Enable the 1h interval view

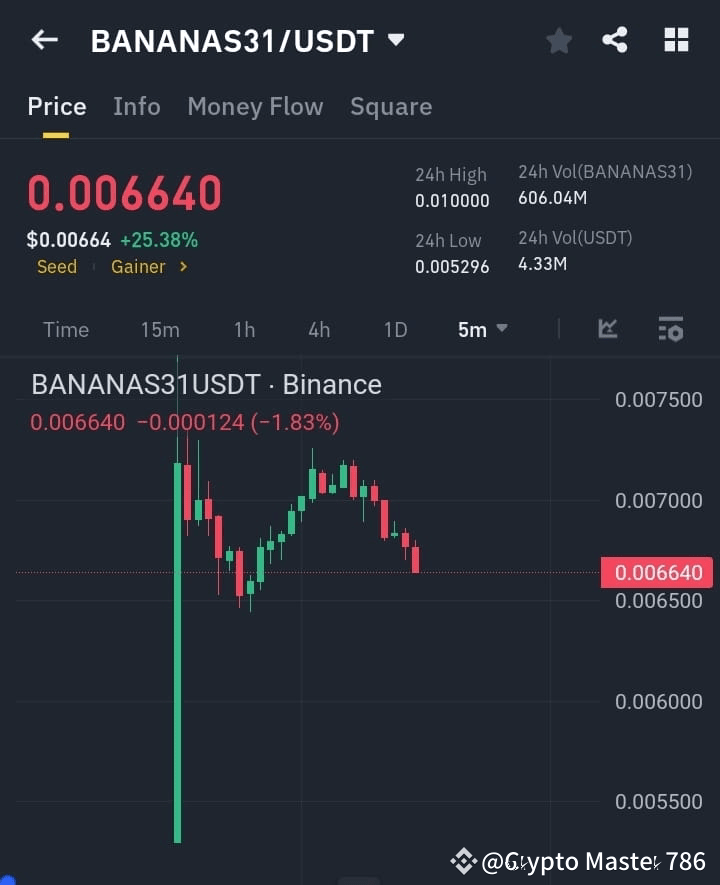coord(244,329)
